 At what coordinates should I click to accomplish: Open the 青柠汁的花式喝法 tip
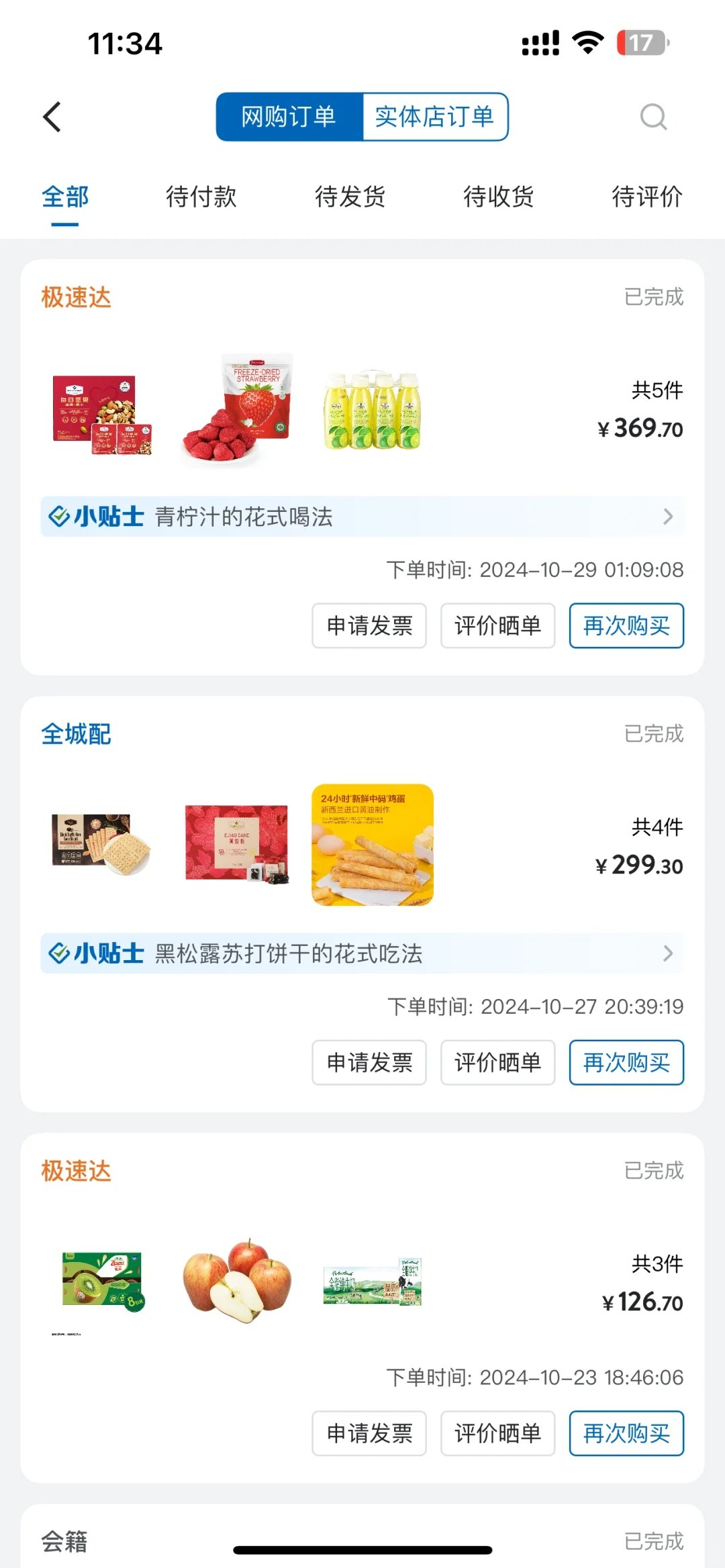tap(362, 517)
